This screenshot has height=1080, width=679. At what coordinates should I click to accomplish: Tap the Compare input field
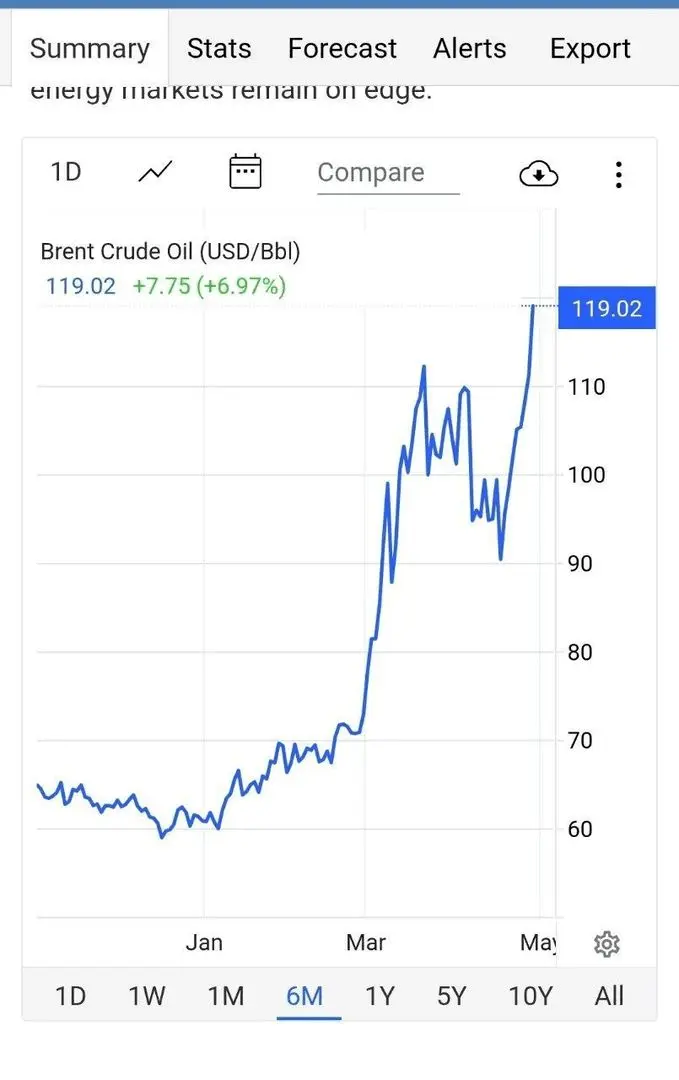click(387, 173)
